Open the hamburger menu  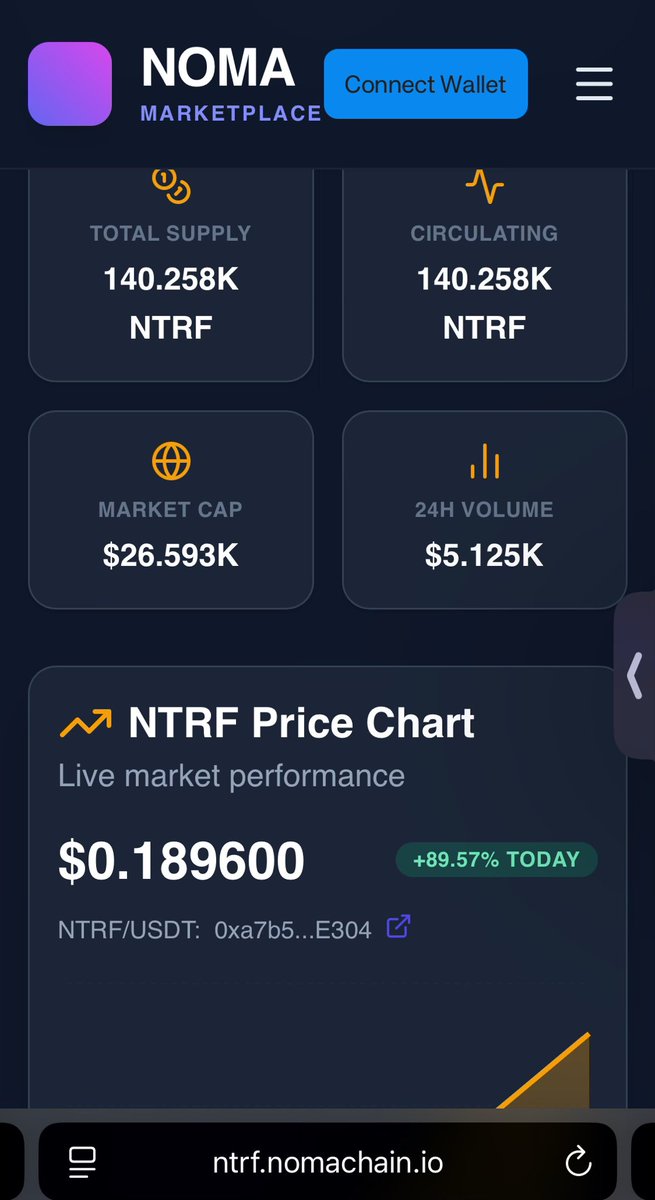tap(594, 84)
